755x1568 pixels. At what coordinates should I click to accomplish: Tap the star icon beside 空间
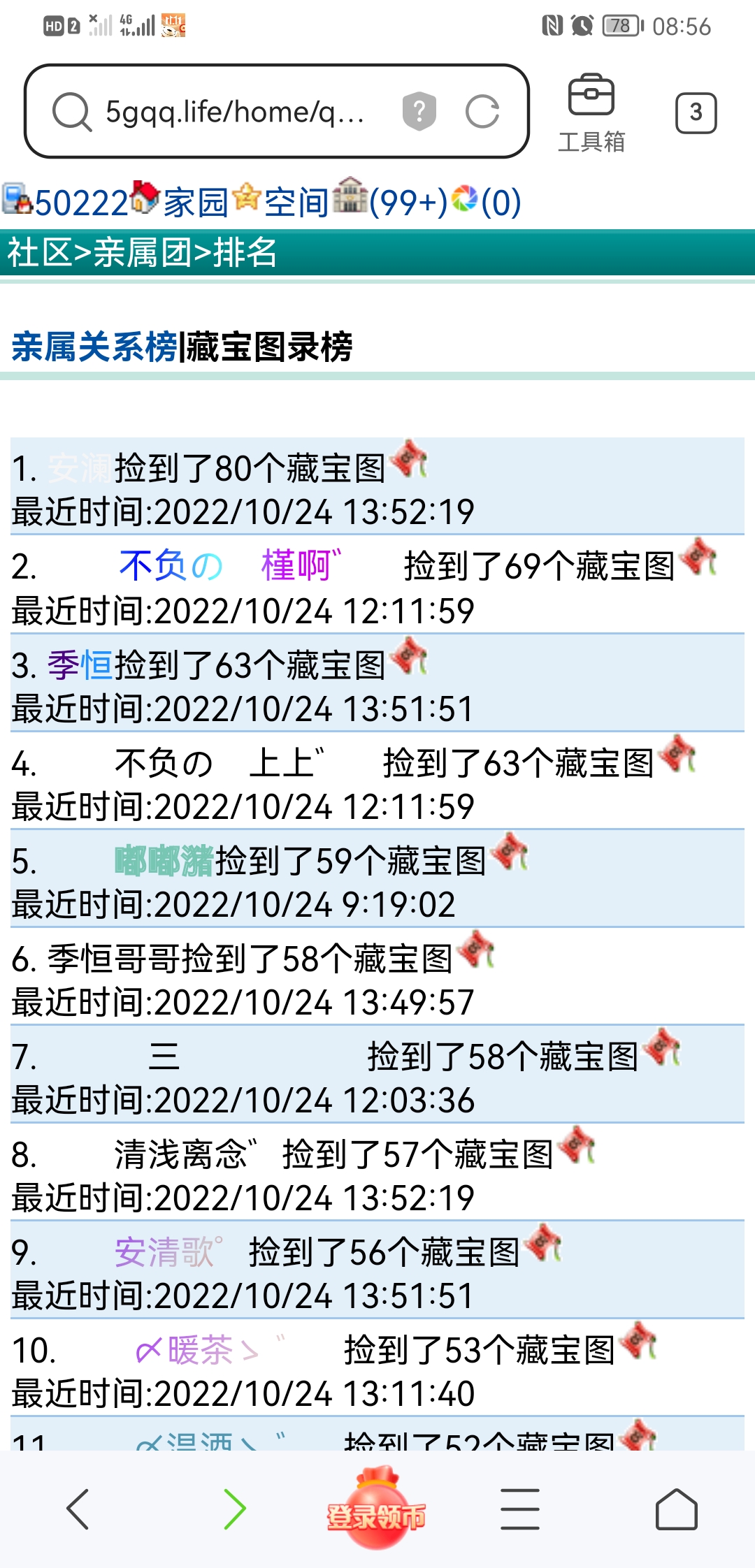click(x=246, y=200)
